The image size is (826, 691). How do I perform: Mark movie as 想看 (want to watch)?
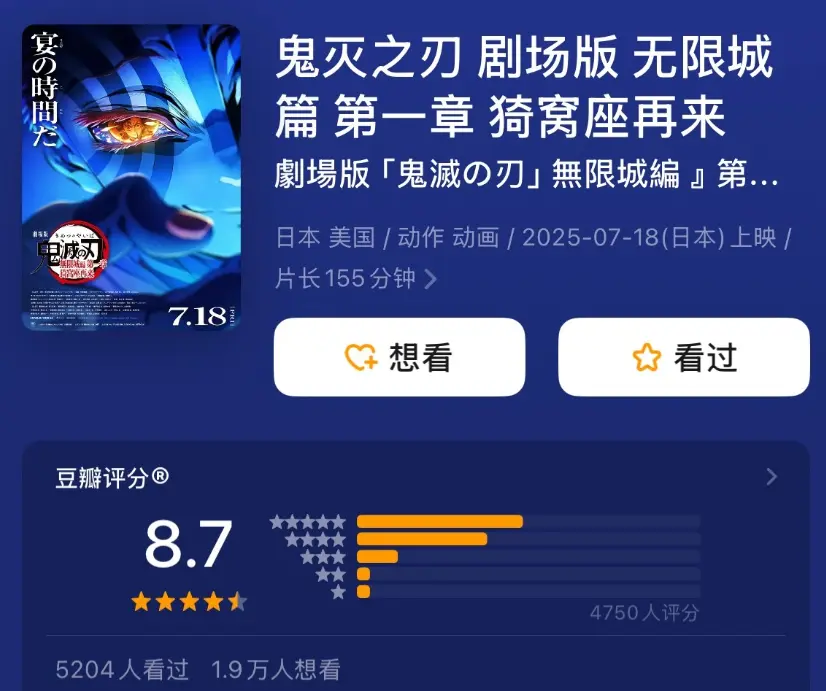point(399,357)
